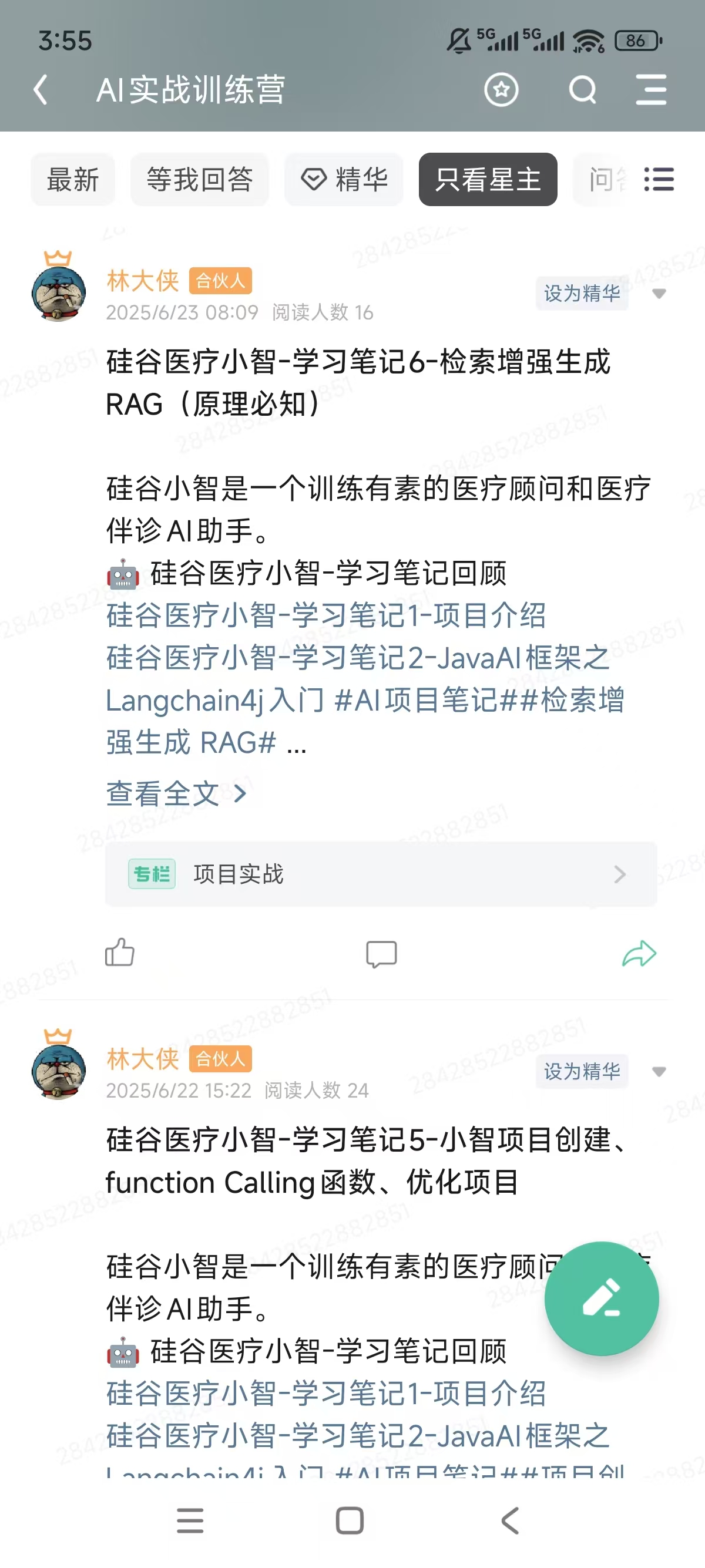
Task: Open the search icon in header
Action: [x=582, y=90]
